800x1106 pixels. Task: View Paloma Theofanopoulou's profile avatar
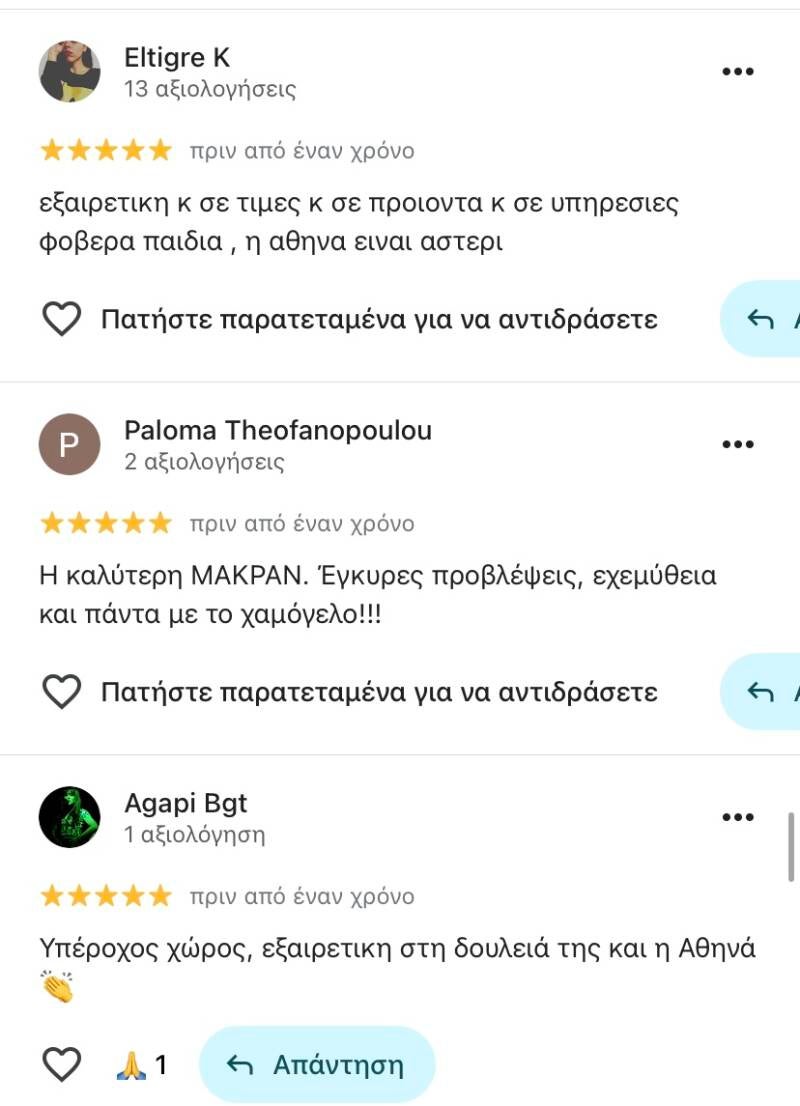click(69, 444)
